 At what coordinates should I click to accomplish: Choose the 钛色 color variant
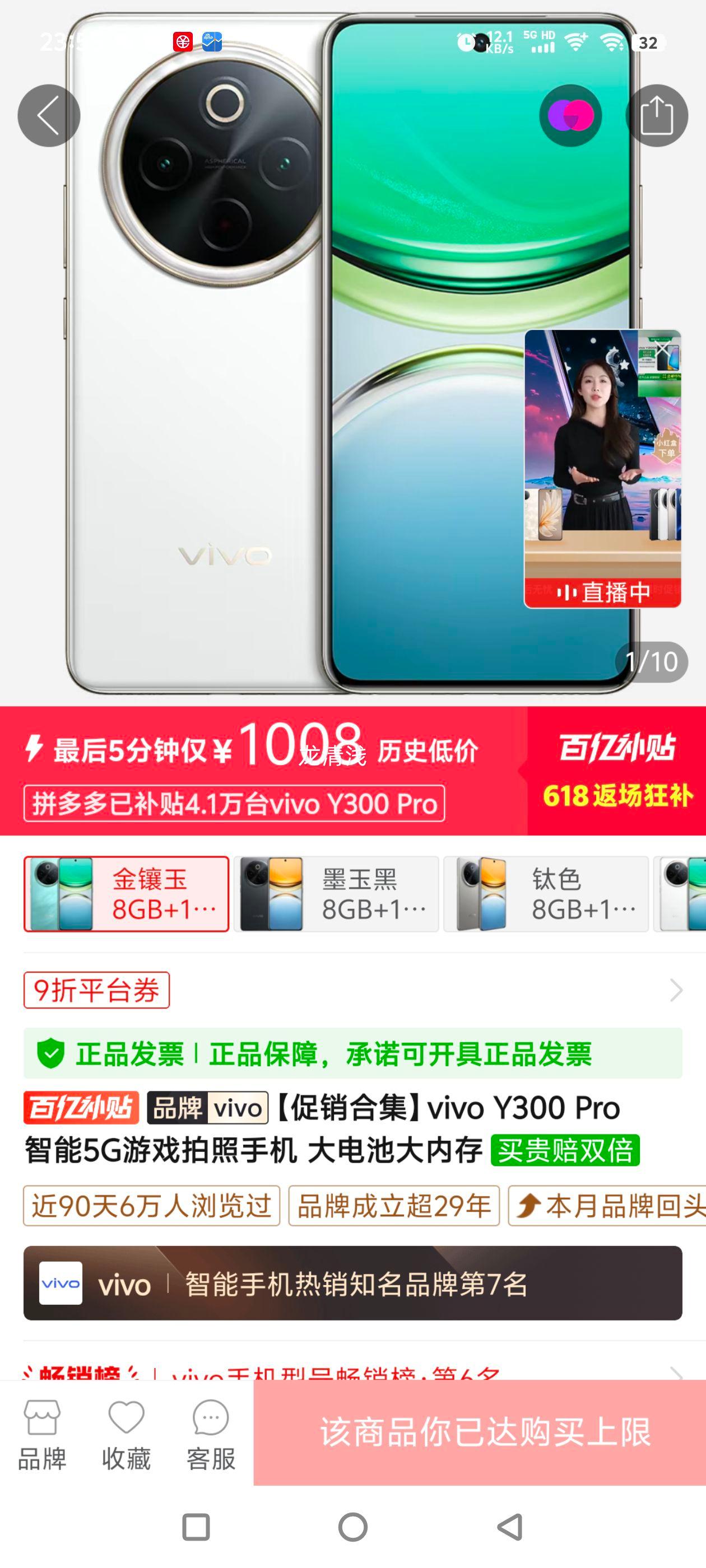(546, 894)
